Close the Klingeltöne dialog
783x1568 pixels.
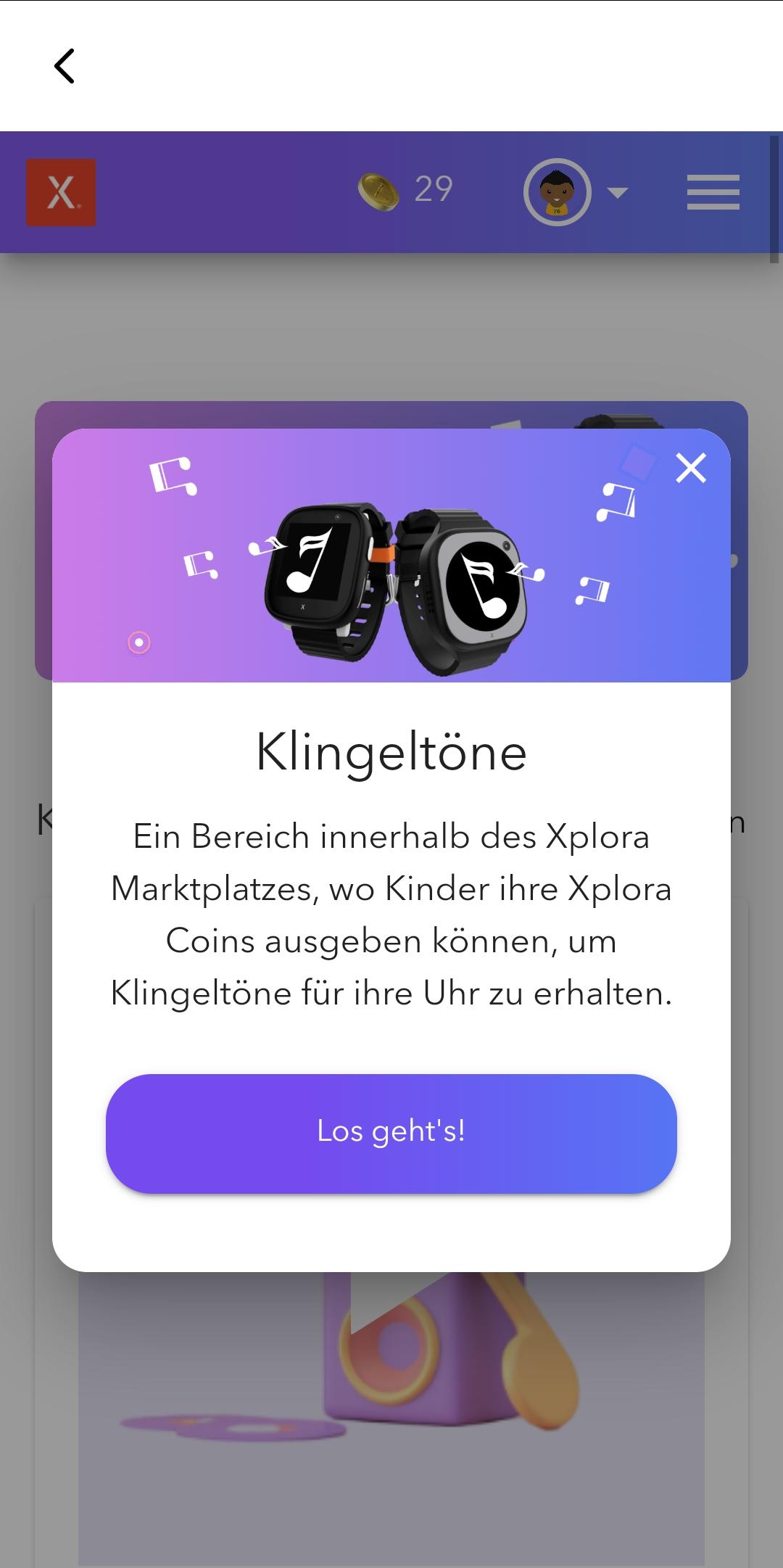pyautogui.click(x=690, y=468)
